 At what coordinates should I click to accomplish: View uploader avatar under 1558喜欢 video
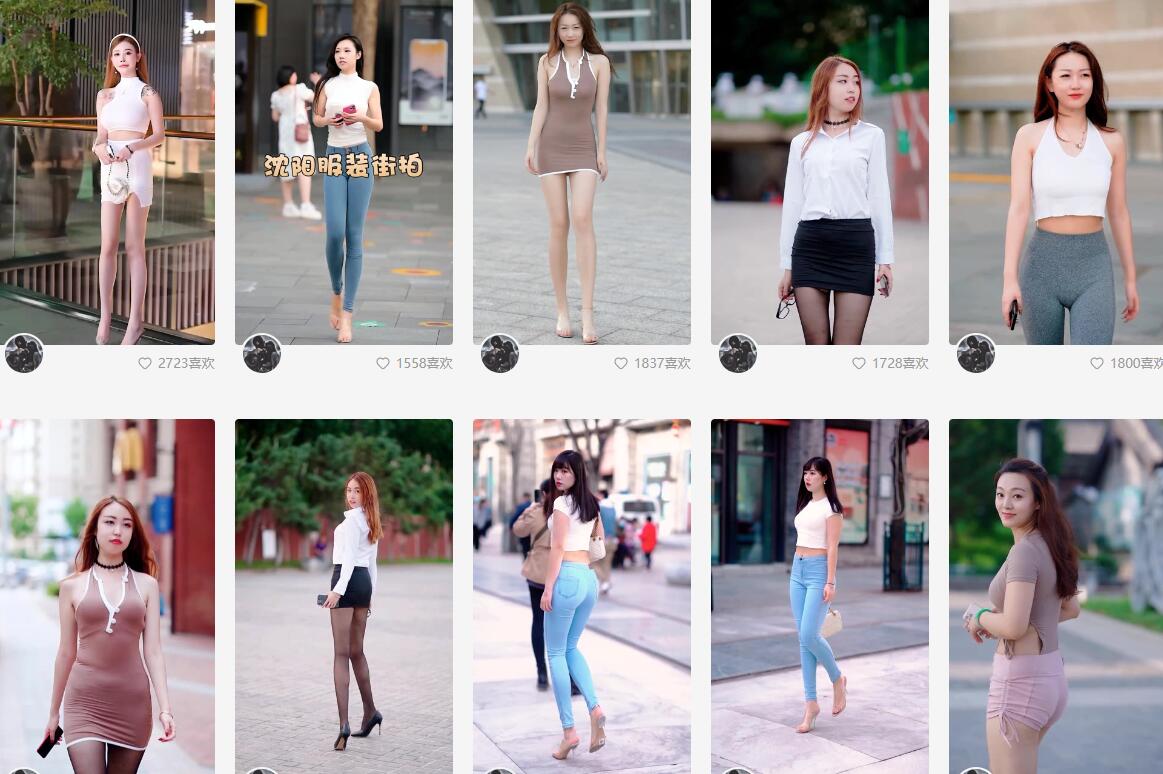point(262,354)
